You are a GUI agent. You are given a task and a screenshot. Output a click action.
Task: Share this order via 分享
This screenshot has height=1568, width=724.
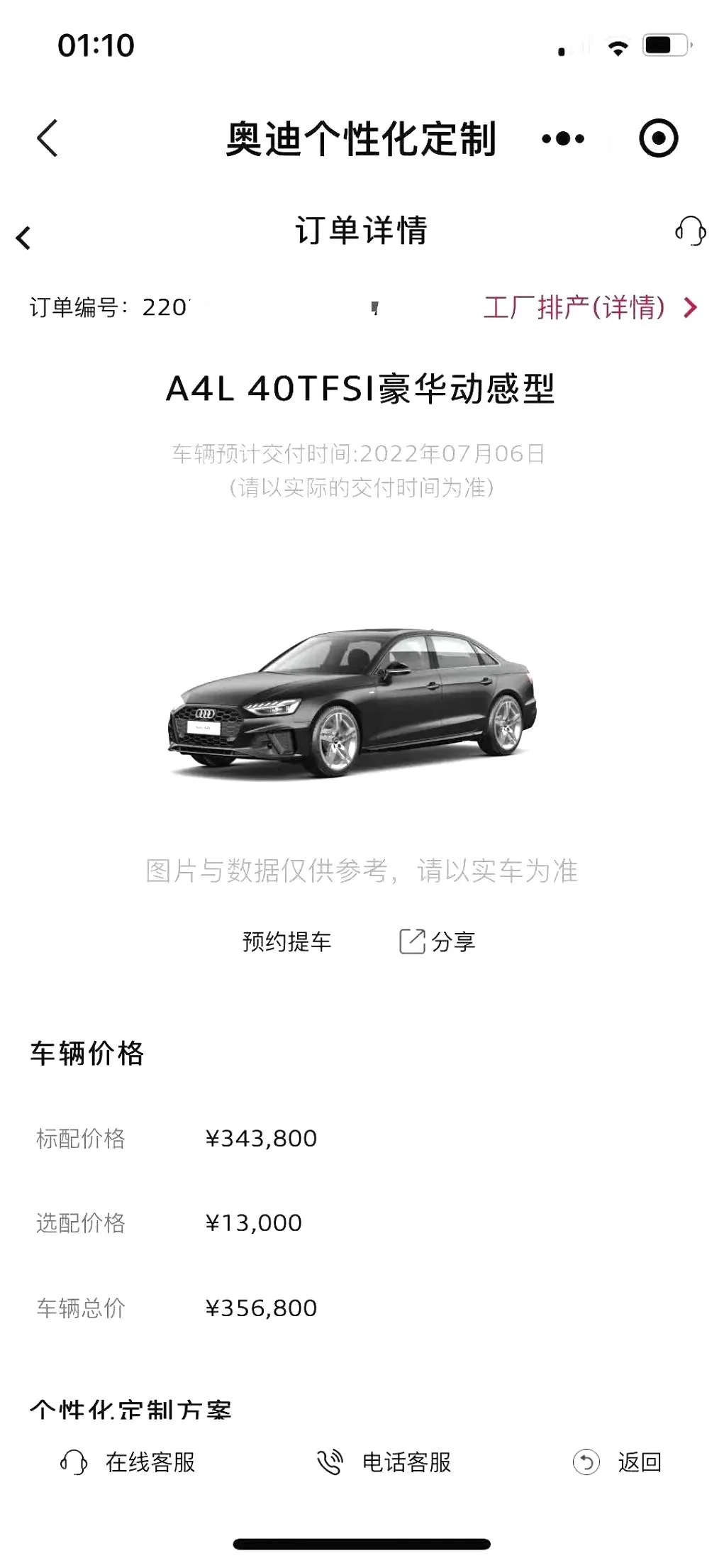[x=438, y=942]
